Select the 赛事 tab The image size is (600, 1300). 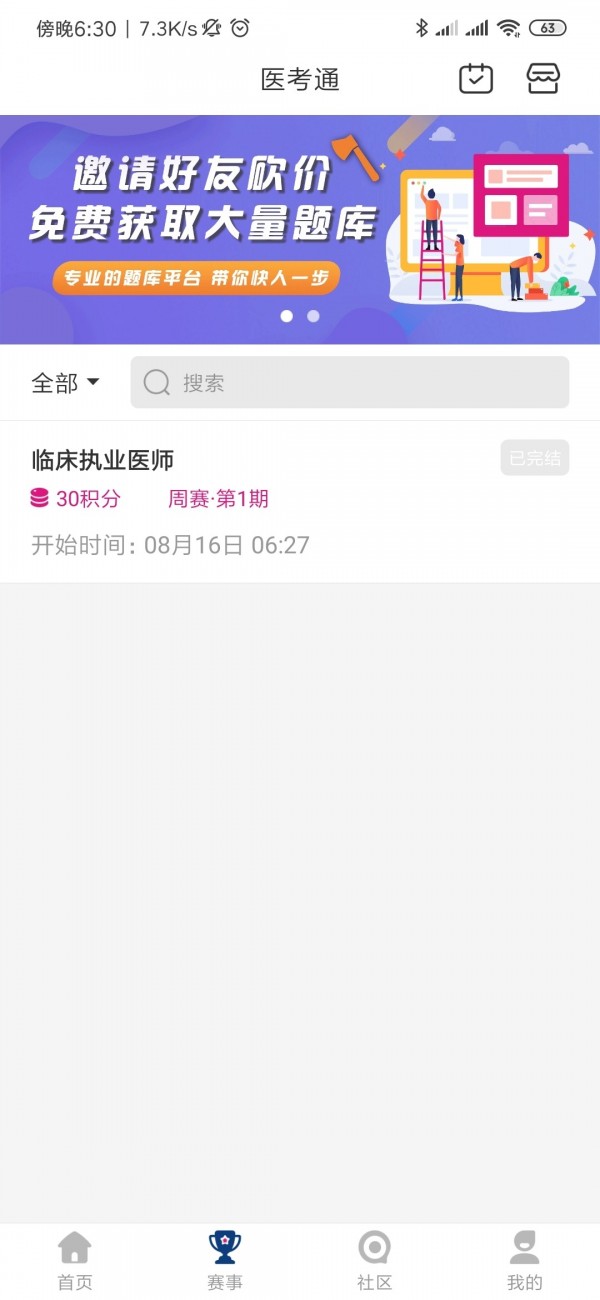point(225,1260)
